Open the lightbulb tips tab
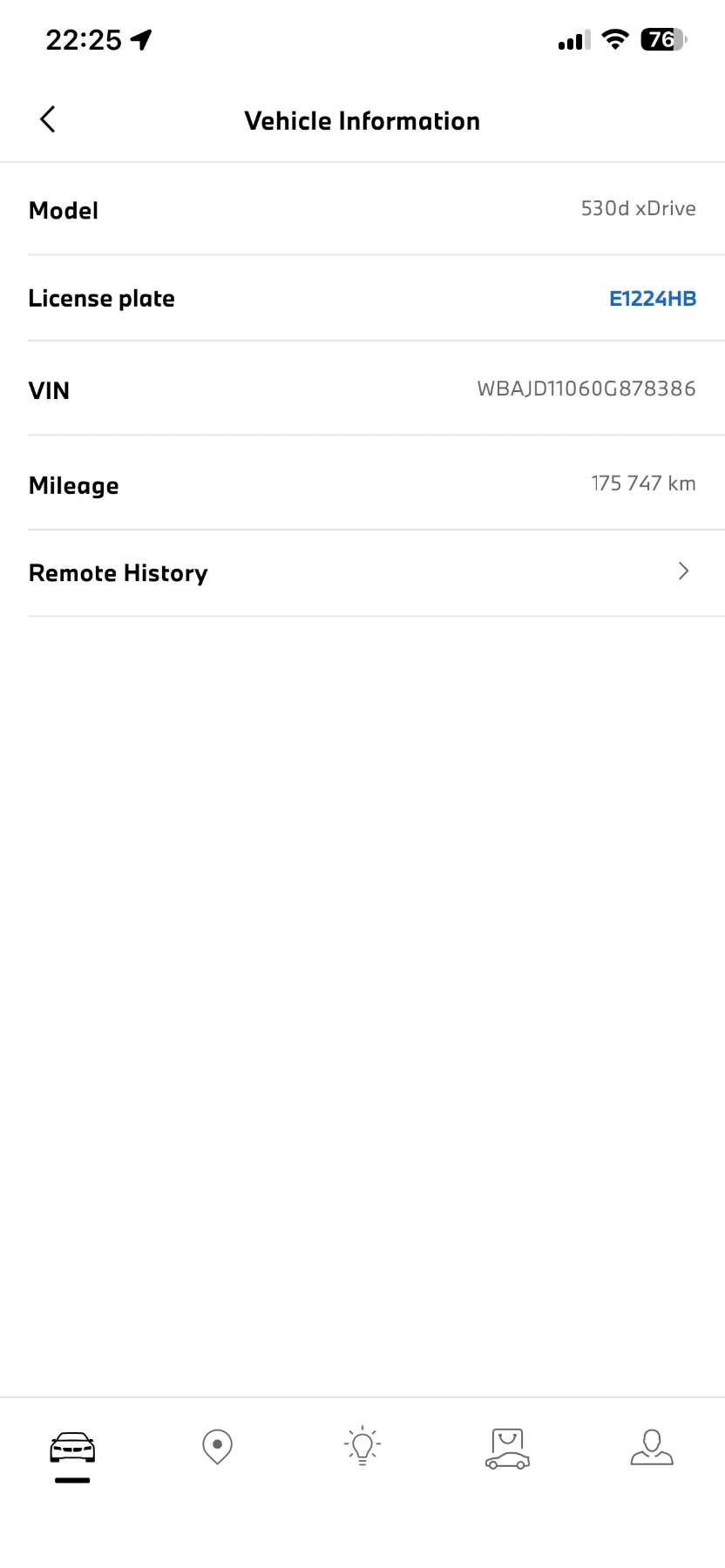This screenshot has height=1568, width=725. [362, 1447]
